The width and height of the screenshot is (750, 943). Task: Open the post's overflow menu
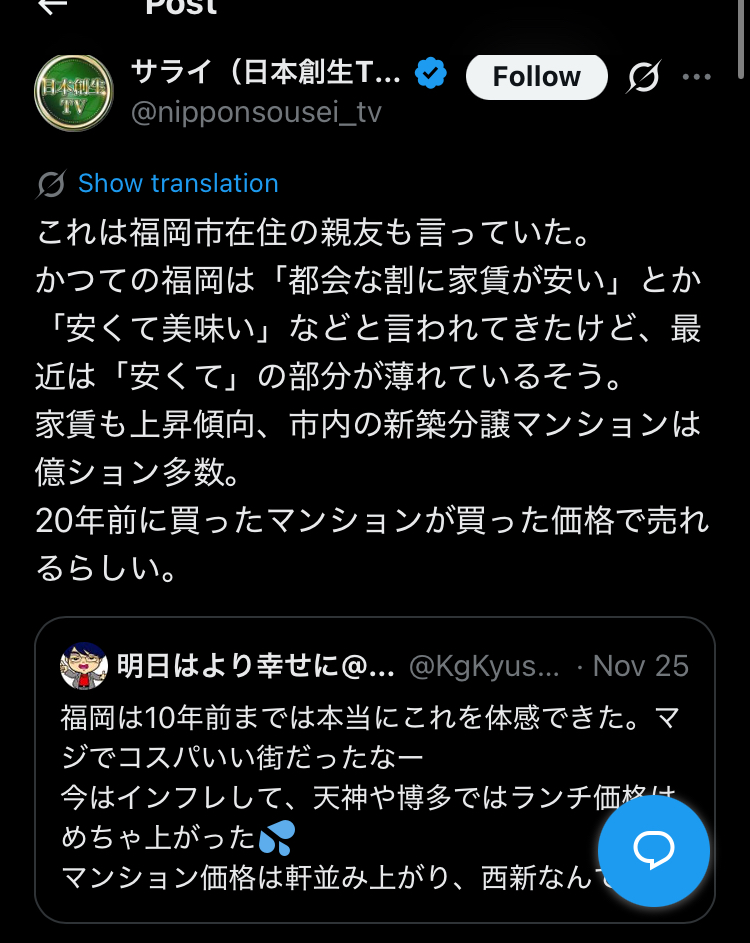[696, 77]
